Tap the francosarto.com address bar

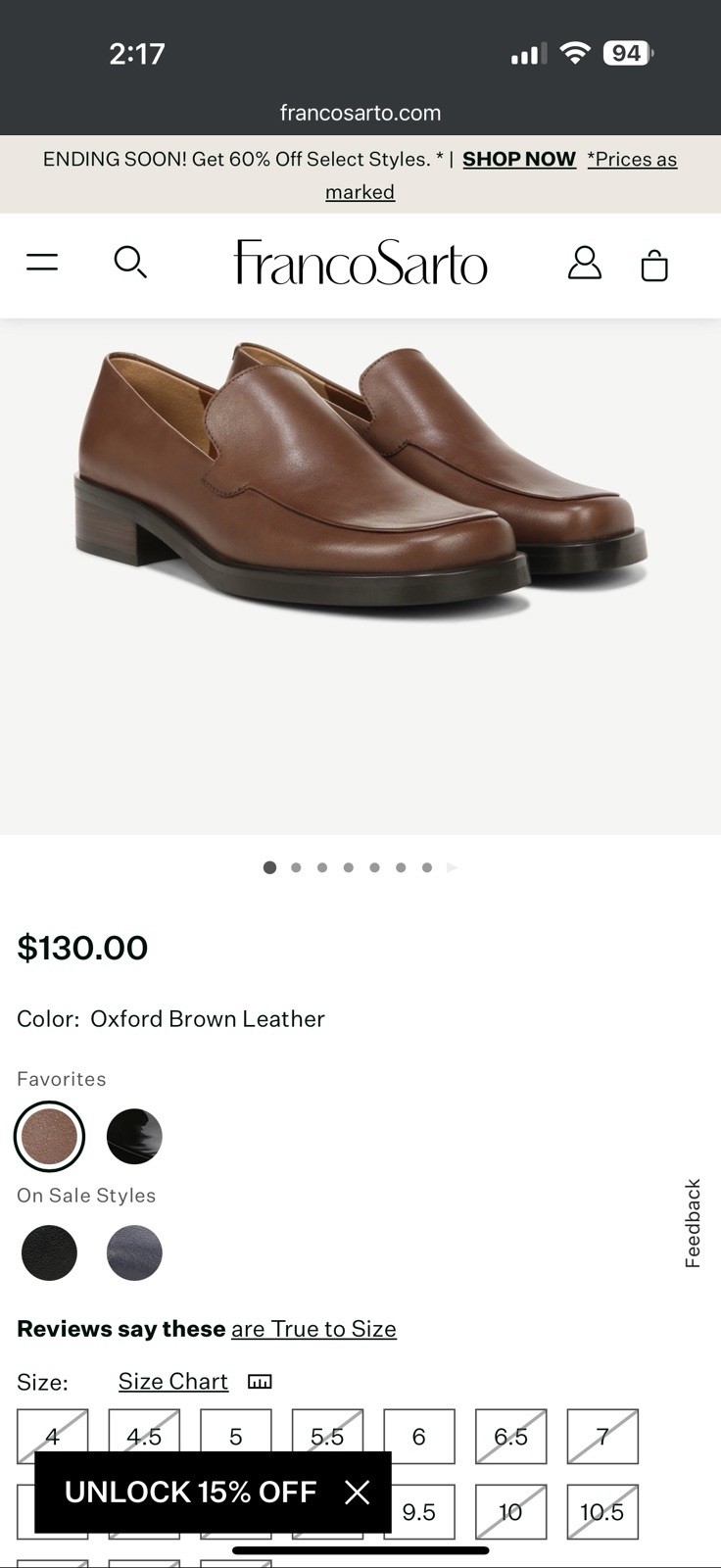360,113
